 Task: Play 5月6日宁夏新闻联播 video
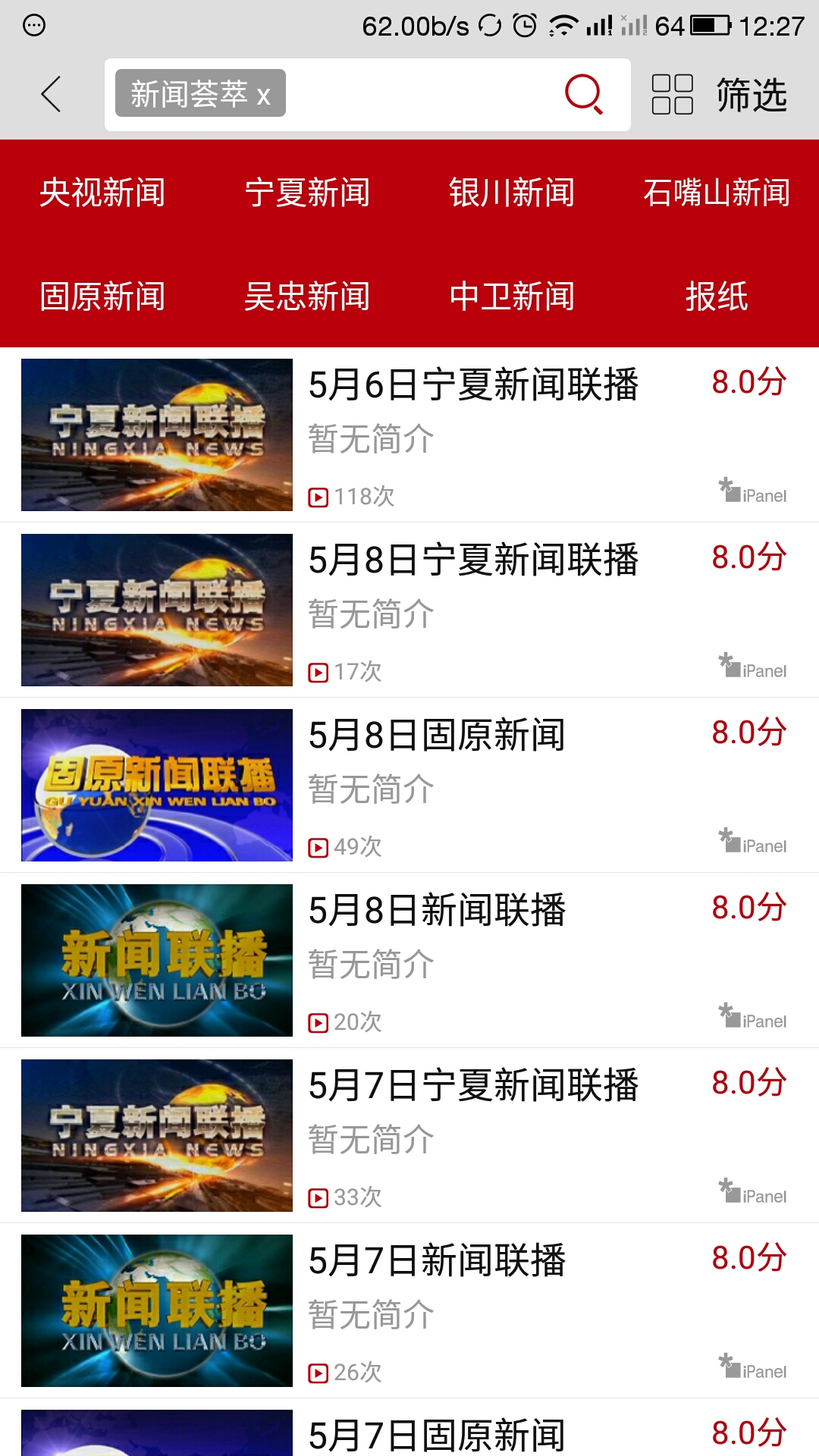(x=473, y=384)
